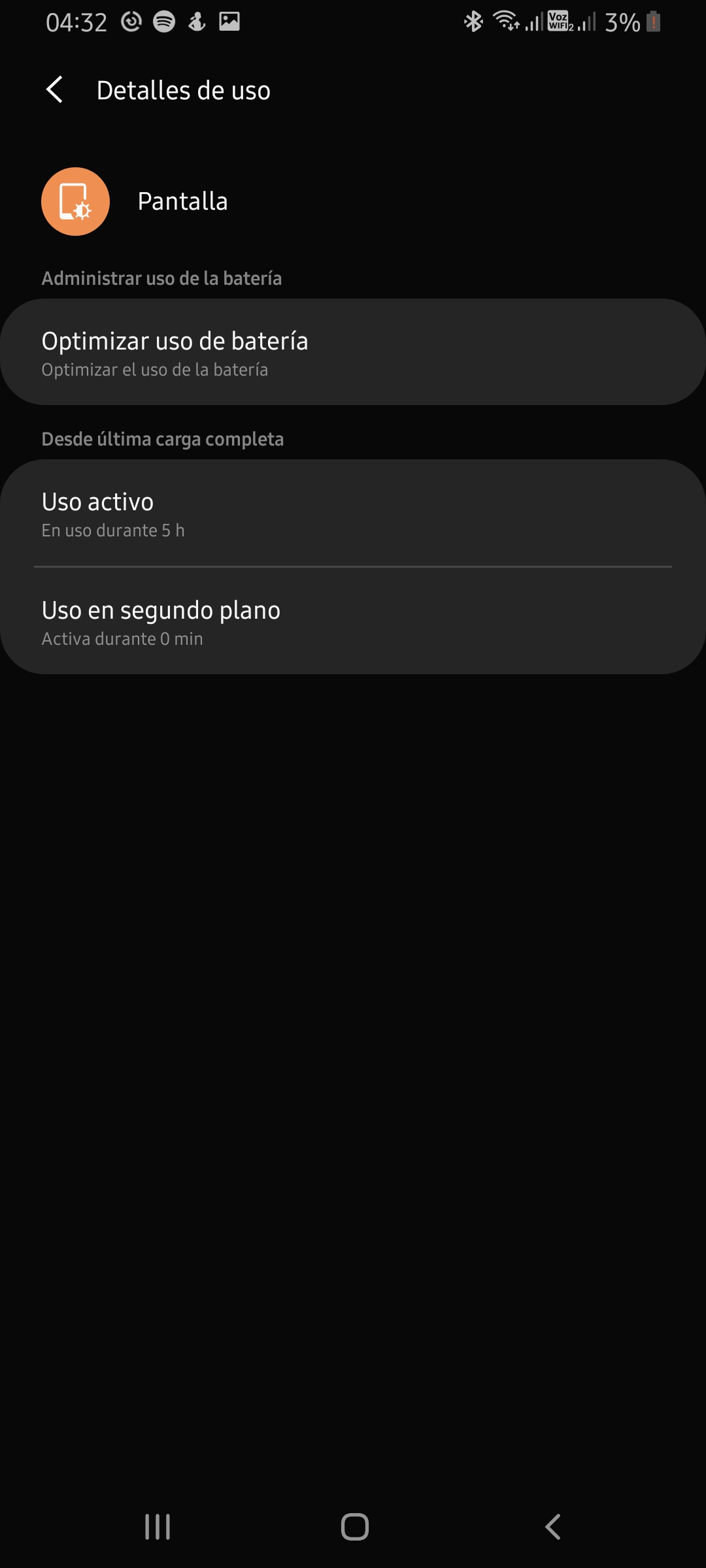Tap the system home button
The image size is (706, 1568).
tap(354, 1527)
